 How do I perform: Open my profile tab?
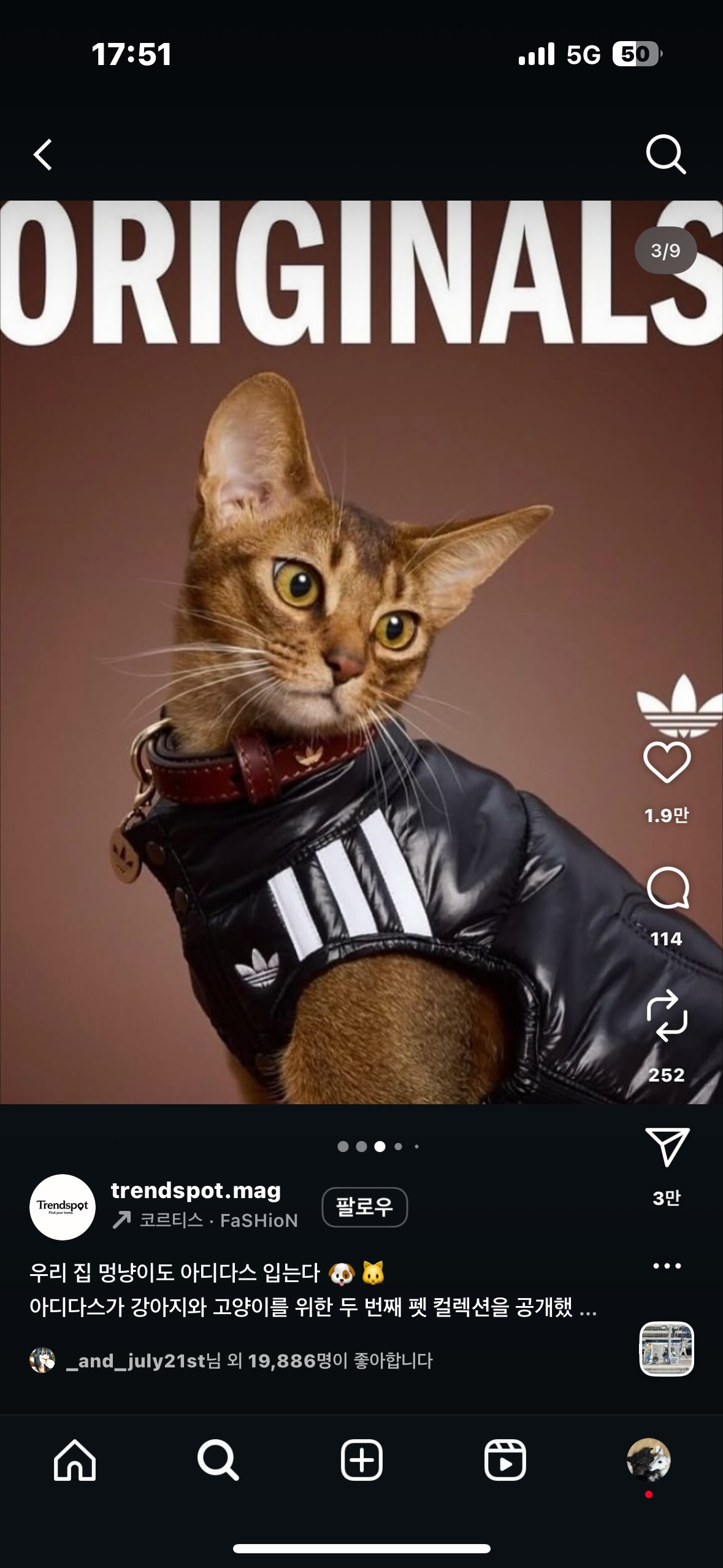click(648, 1460)
